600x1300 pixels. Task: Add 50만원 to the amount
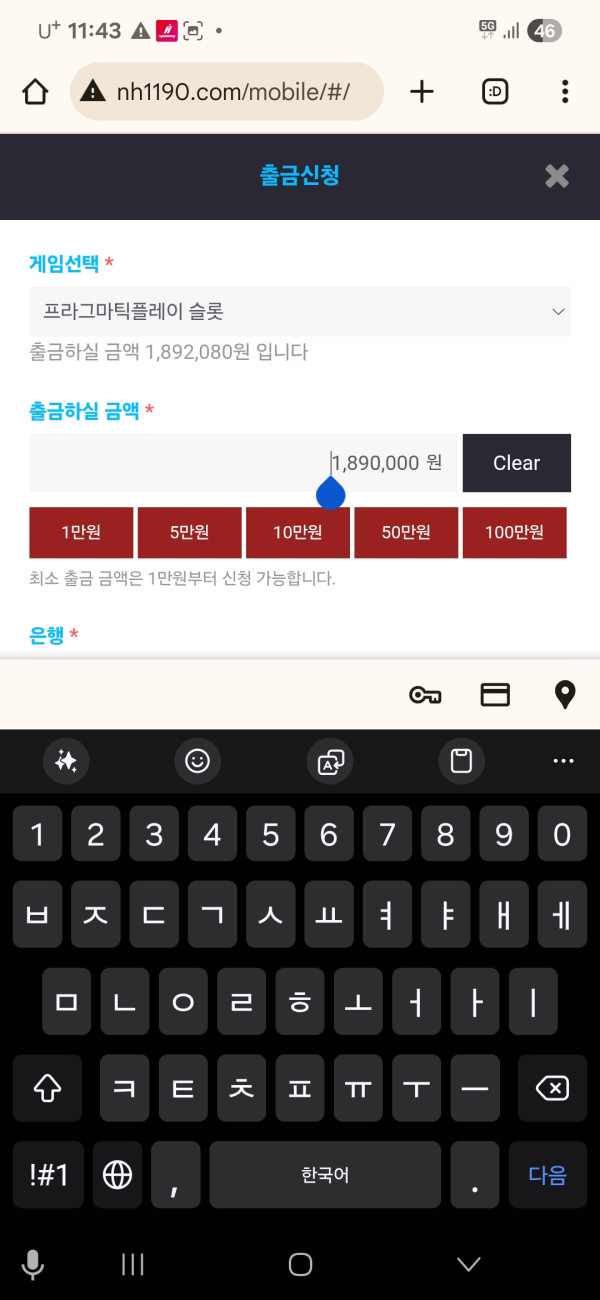click(406, 532)
